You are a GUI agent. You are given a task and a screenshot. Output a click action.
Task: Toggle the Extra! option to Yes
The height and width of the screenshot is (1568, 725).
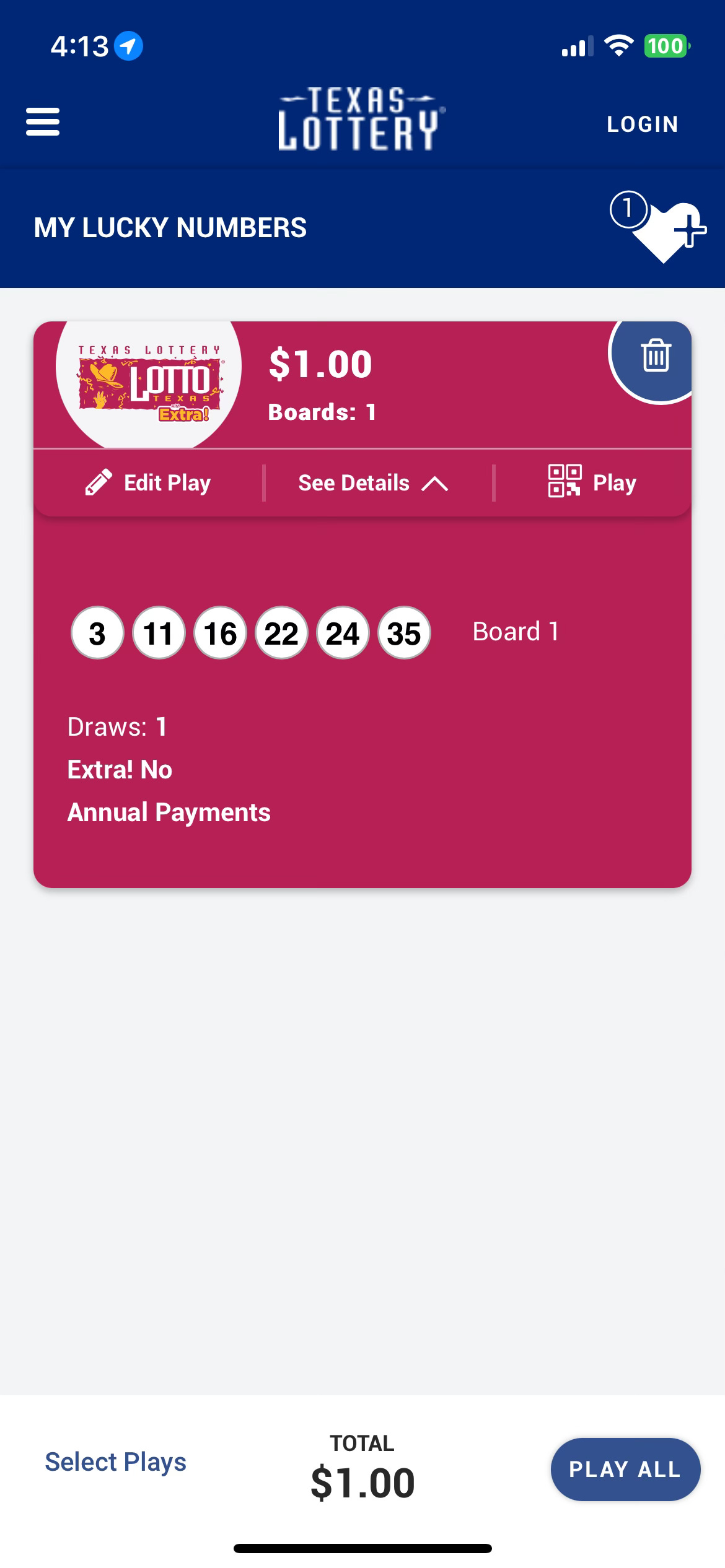click(x=120, y=769)
